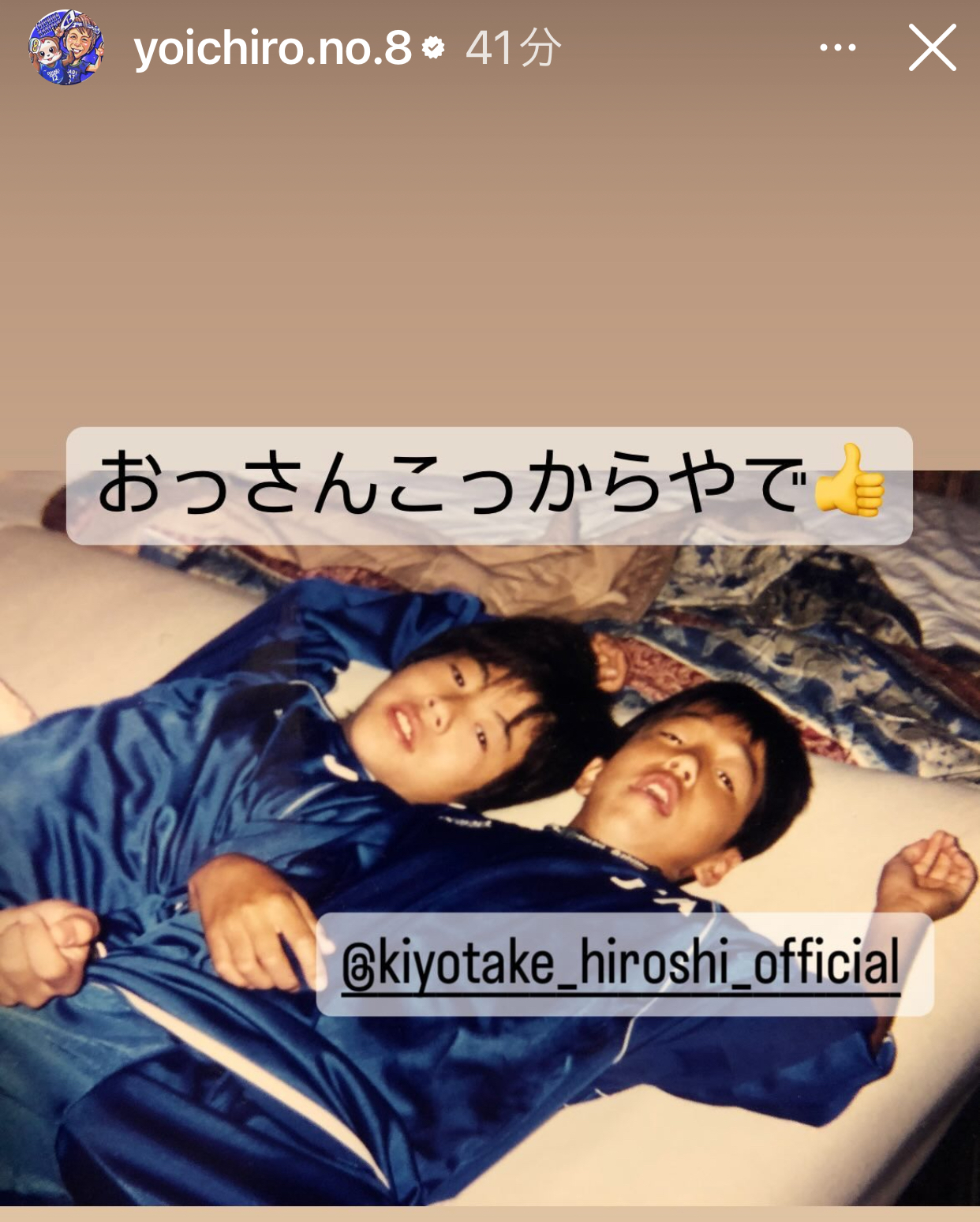The height and width of the screenshot is (1222, 980).
Task: Close the story viewer
Action: [x=932, y=47]
